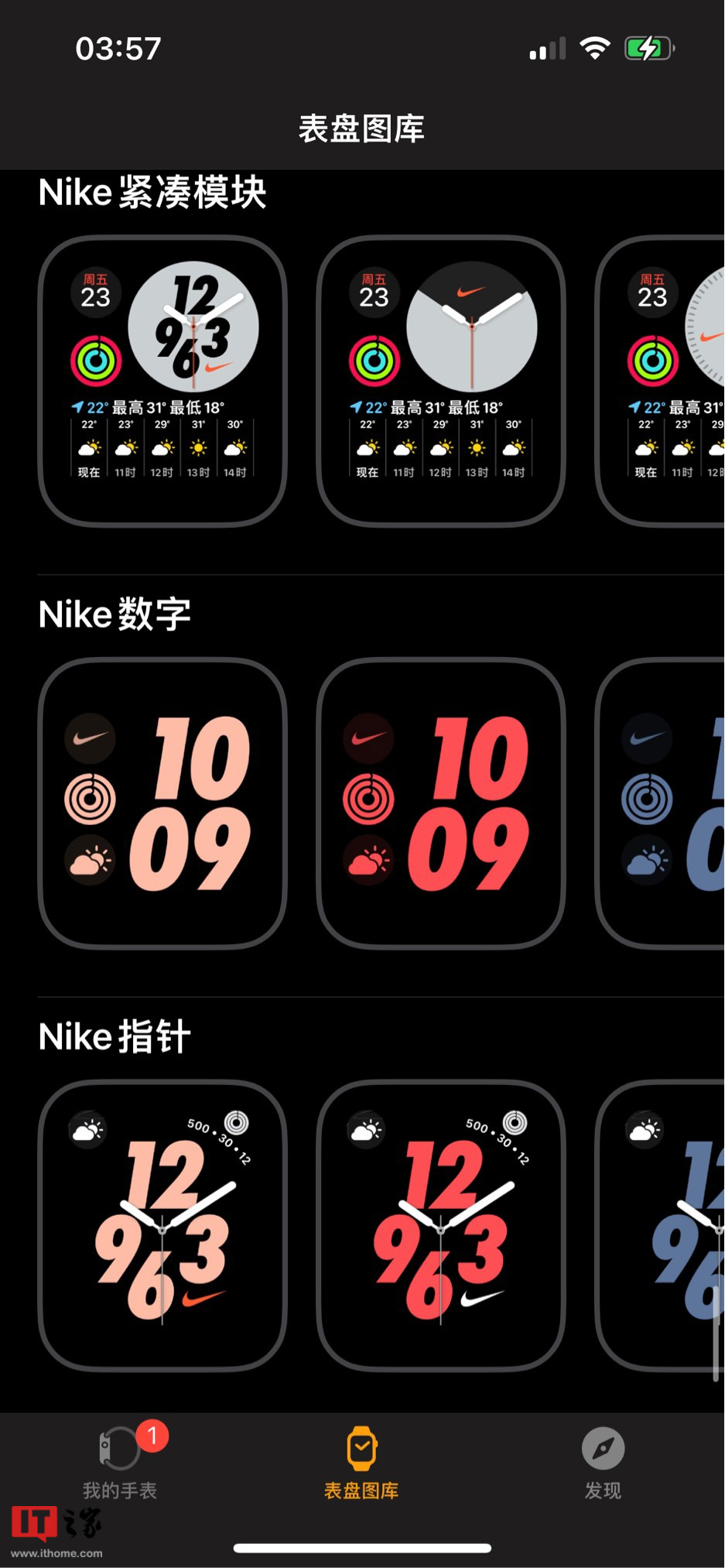725x1568 pixels.
Task: Open Nike紧凑模块 face with numeral dial
Action: [162, 381]
